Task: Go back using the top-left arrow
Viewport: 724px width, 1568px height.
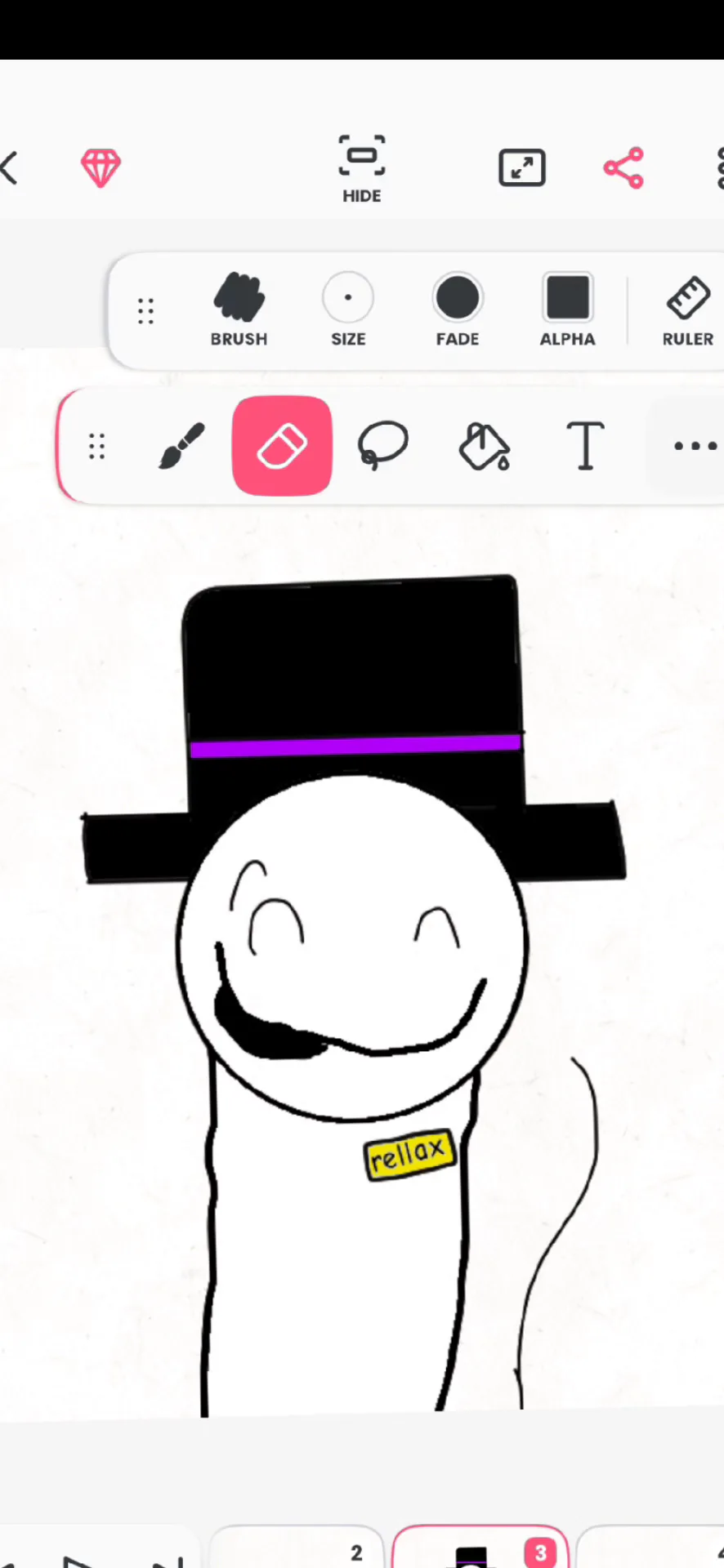Action: click(10, 168)
